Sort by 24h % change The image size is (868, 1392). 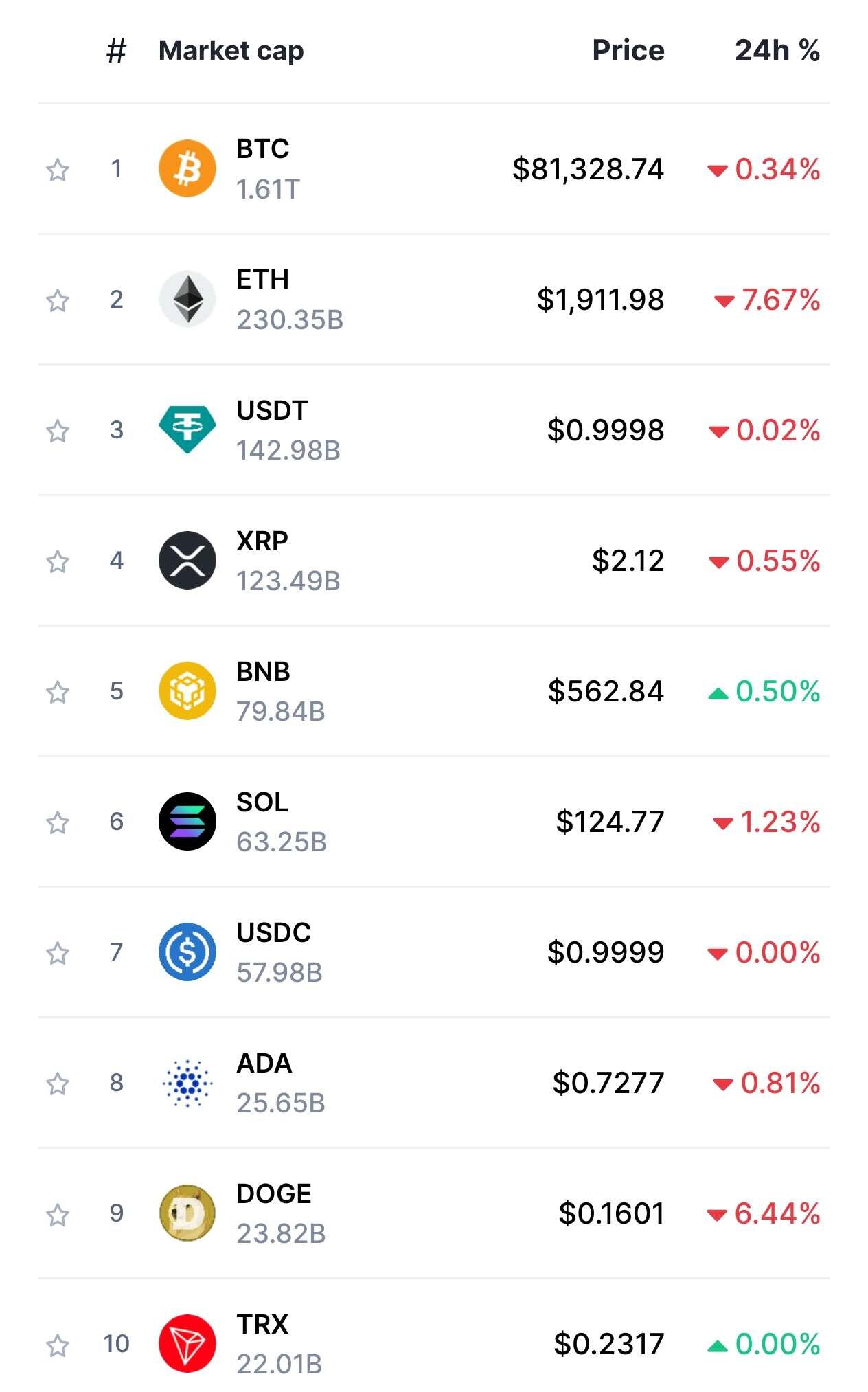click(x=777, y=51)
